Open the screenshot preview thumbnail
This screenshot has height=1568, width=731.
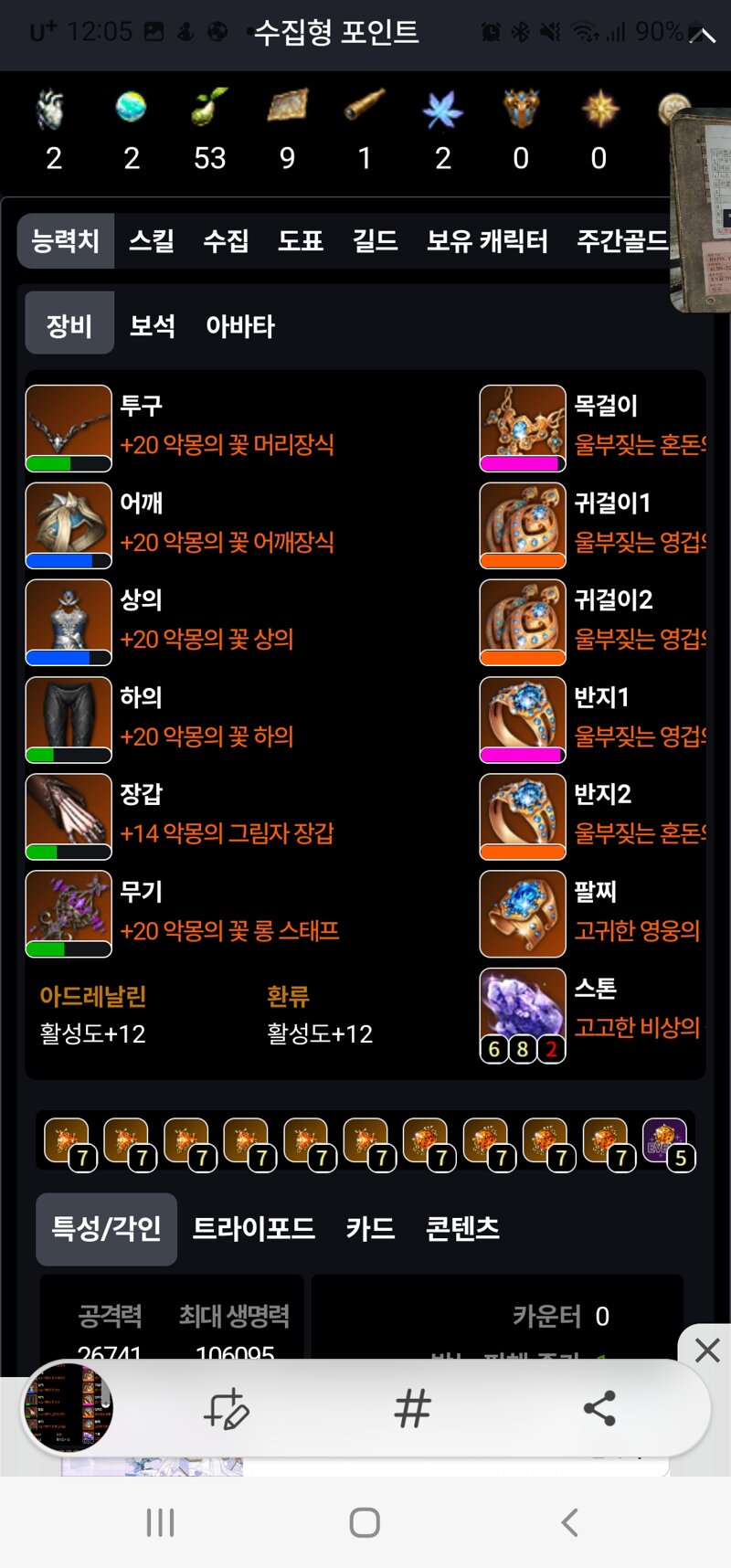[68, 1408]
